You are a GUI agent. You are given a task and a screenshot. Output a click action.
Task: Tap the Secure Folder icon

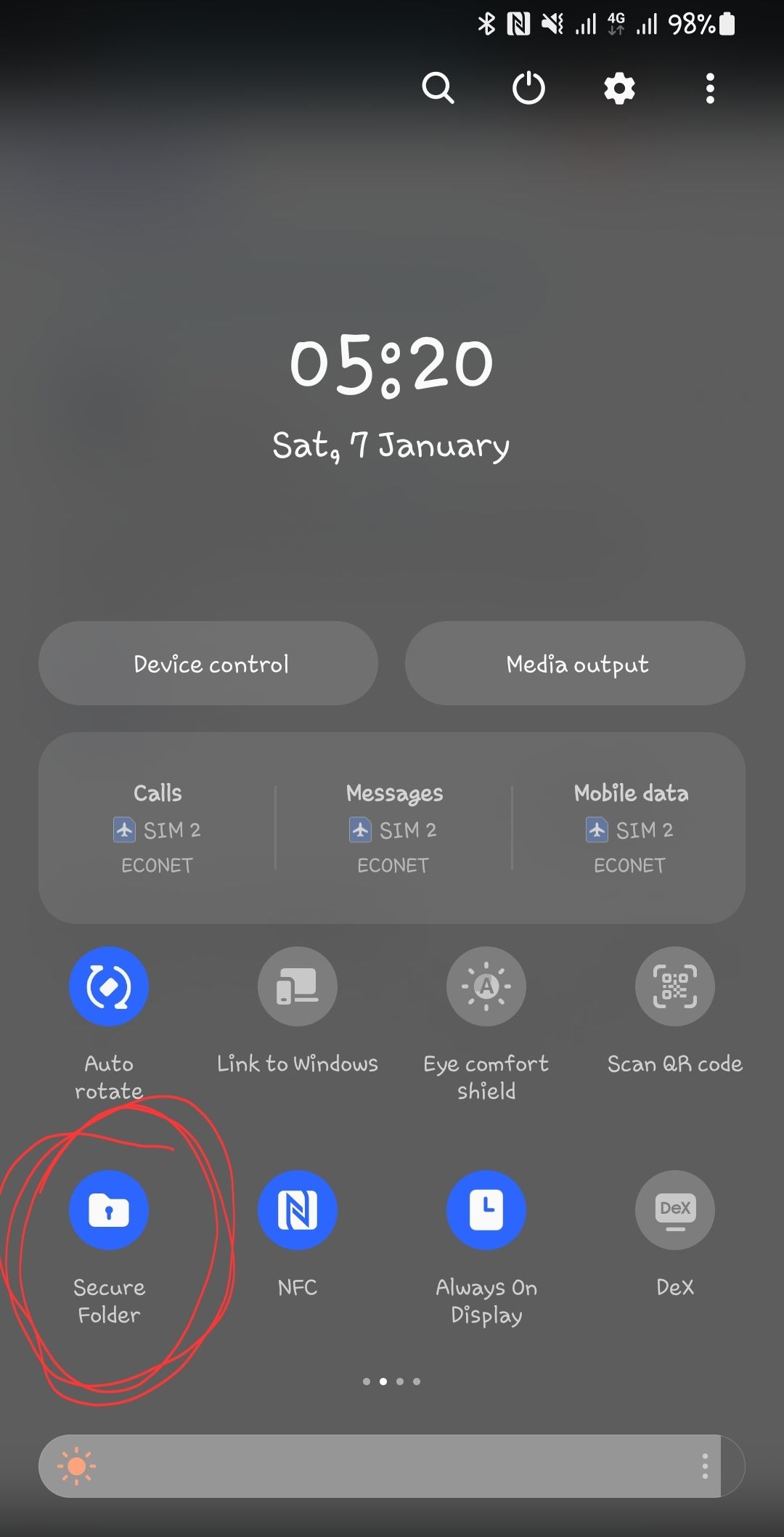click(108, 1209)
